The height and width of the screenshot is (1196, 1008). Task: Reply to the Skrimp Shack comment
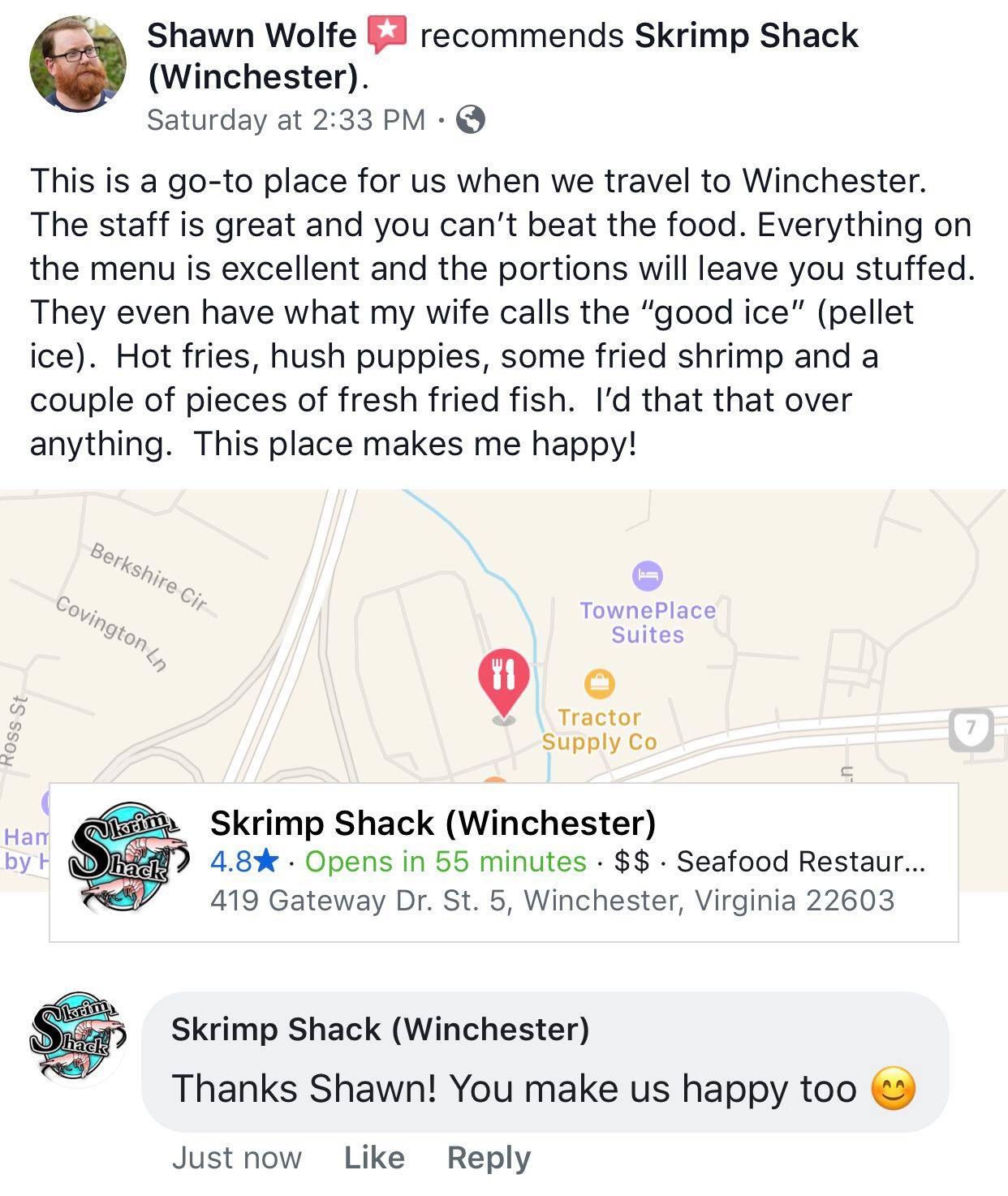[x=489, y=1157]
